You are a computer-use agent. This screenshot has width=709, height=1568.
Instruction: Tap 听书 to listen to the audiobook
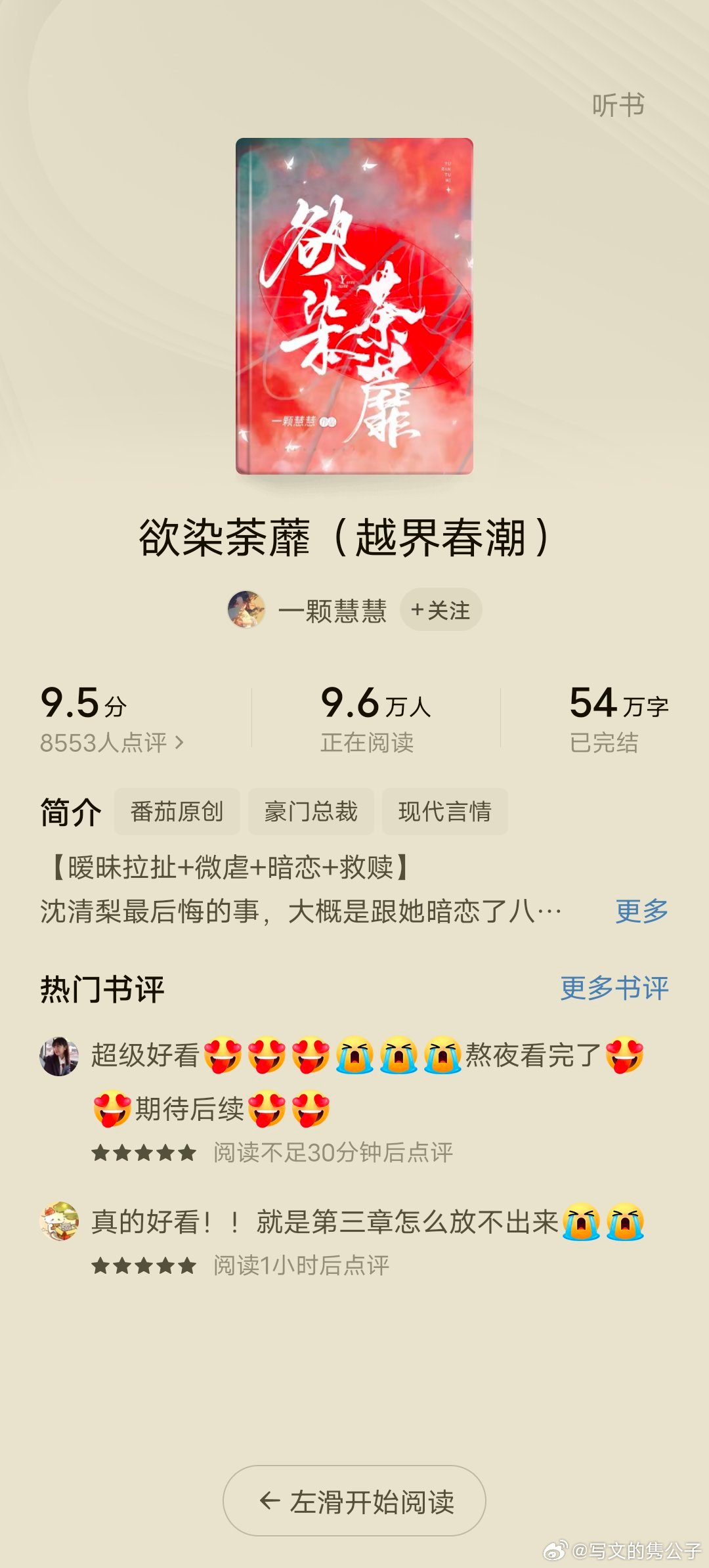tap(618, 105)
